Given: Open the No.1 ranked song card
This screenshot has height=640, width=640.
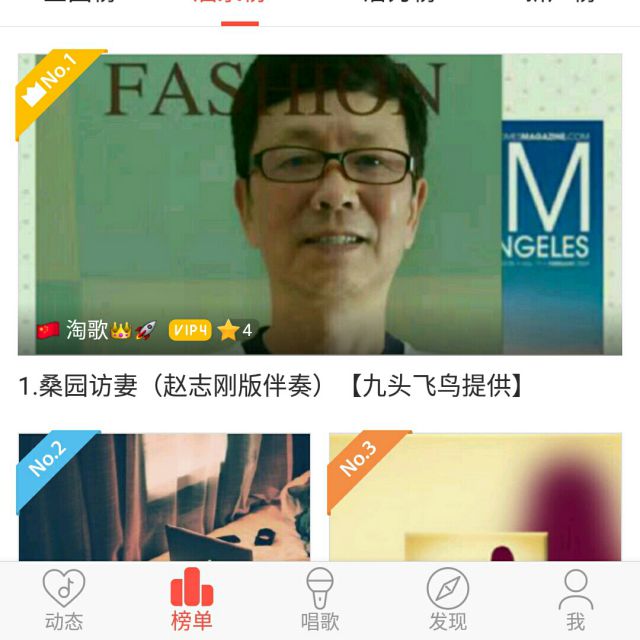Looking at the screenshot, I should pos(320,205).
